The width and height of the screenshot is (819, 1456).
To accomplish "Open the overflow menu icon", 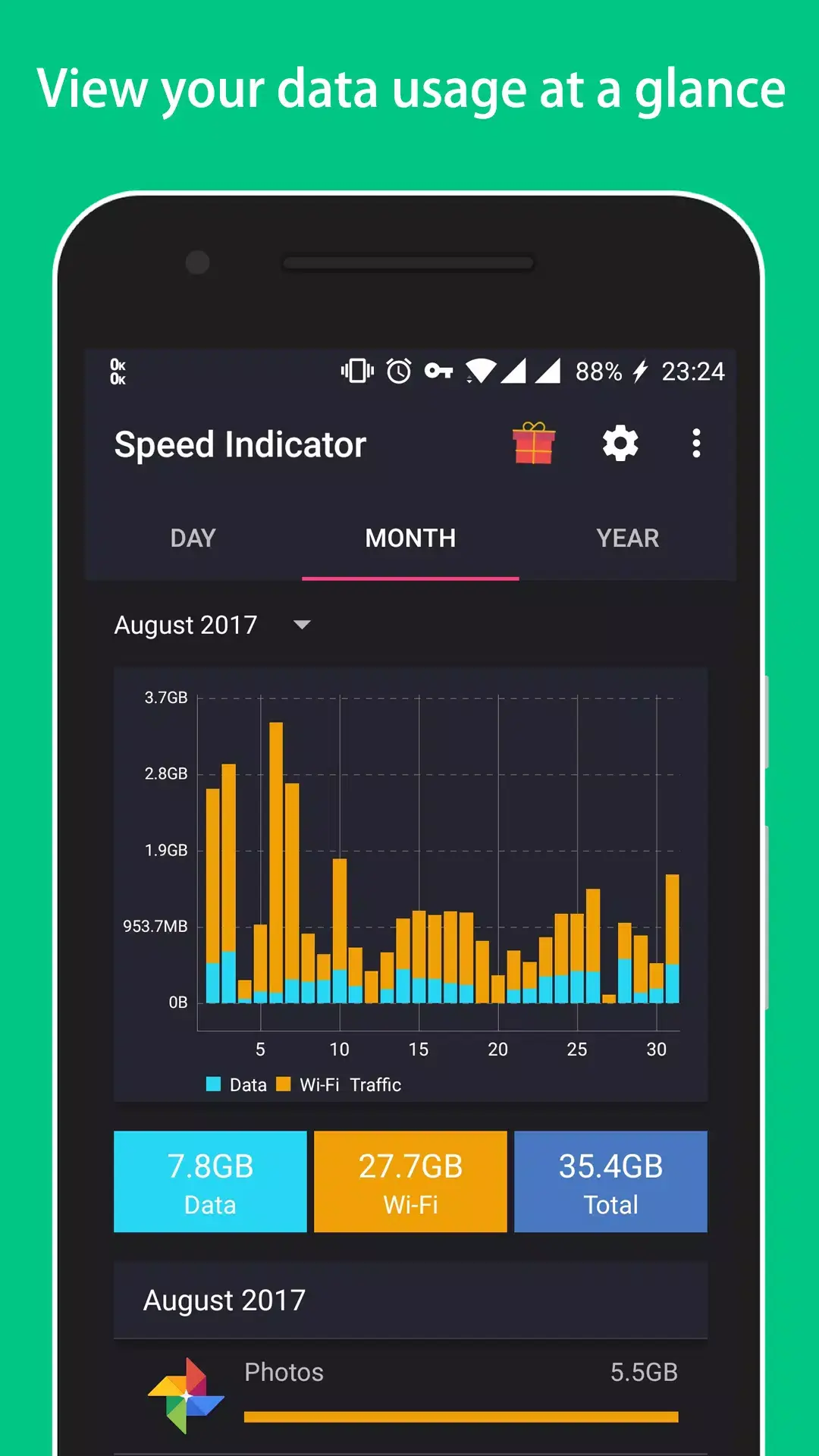I will point(697,444).
